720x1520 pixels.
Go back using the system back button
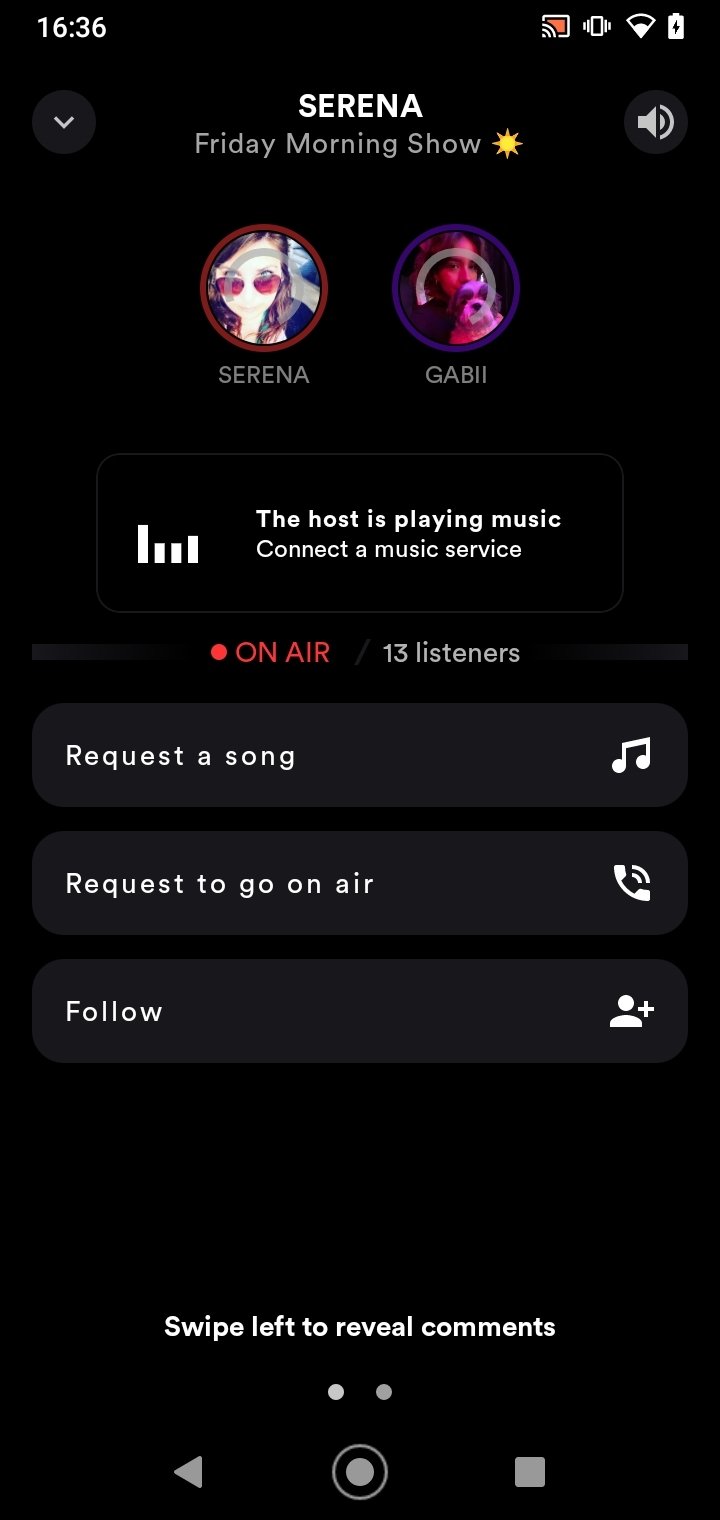pos(188,1471)
